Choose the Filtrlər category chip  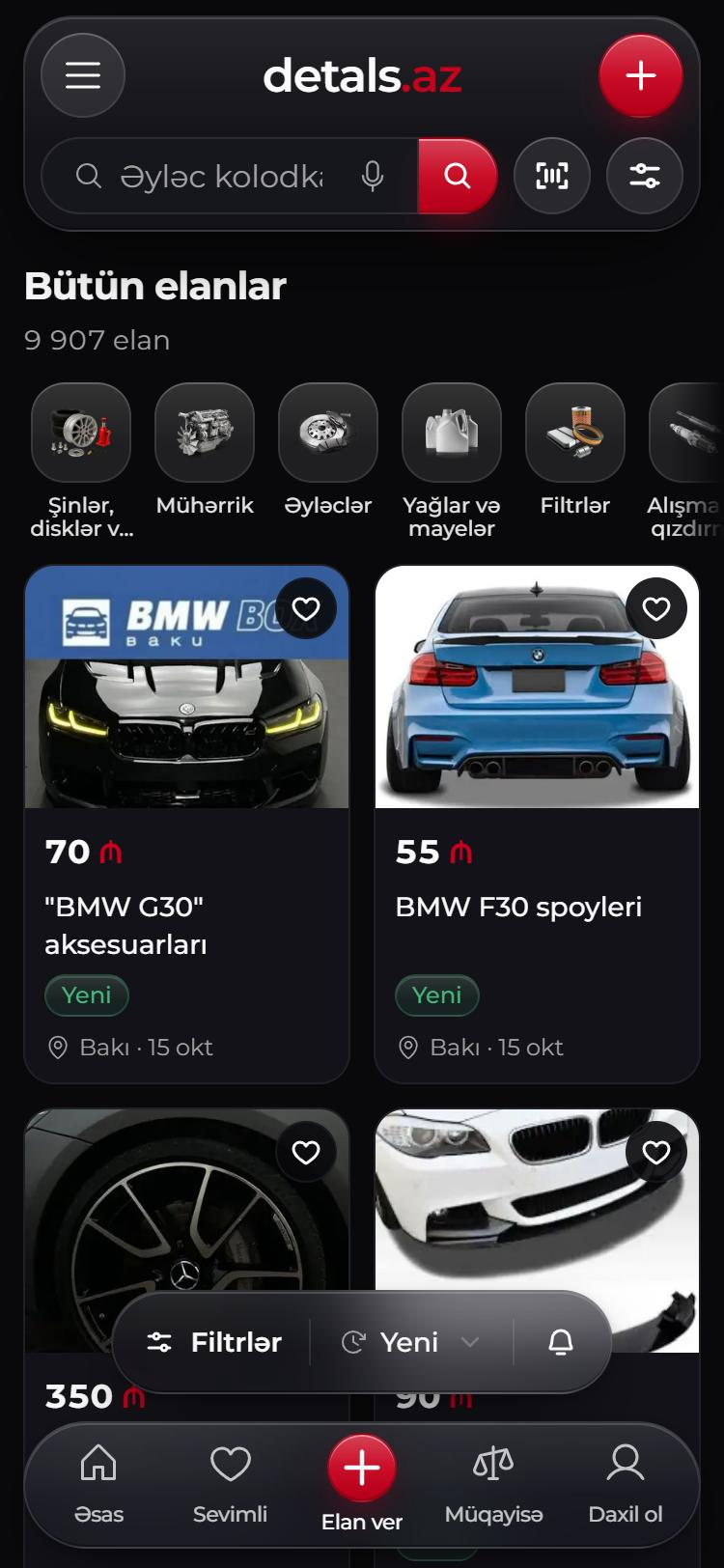point(575,451)
